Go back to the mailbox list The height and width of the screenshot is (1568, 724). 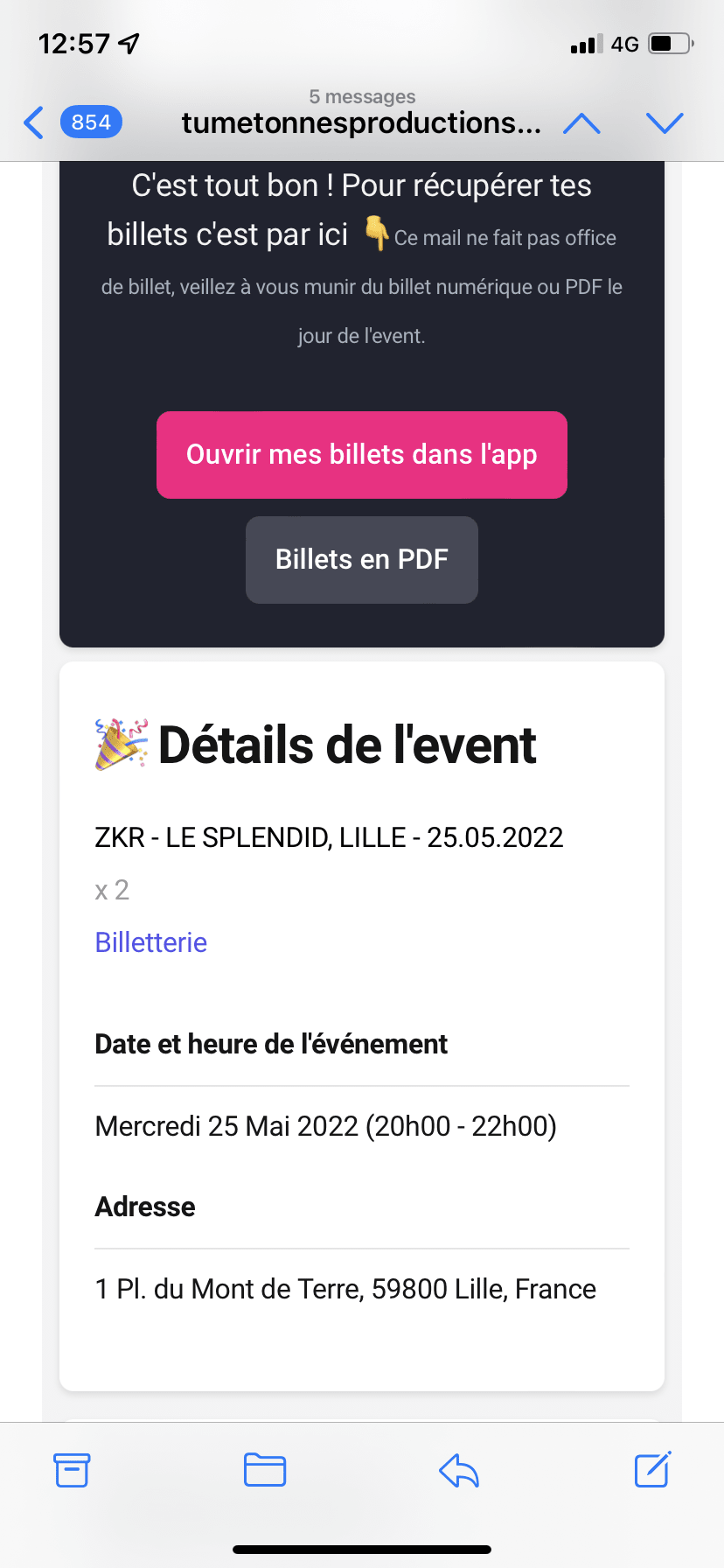point(35,122)
